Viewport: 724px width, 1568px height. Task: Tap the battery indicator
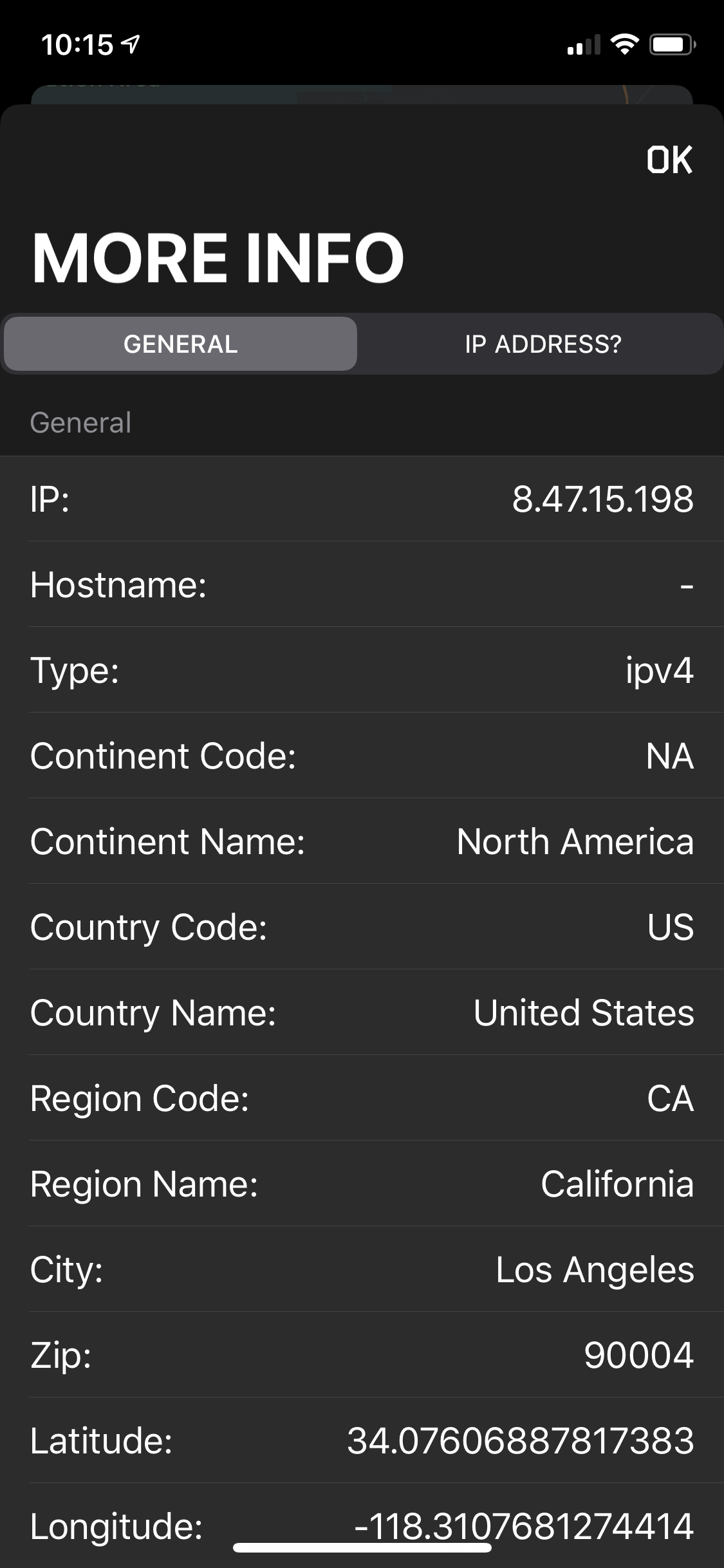click(671, 43)
